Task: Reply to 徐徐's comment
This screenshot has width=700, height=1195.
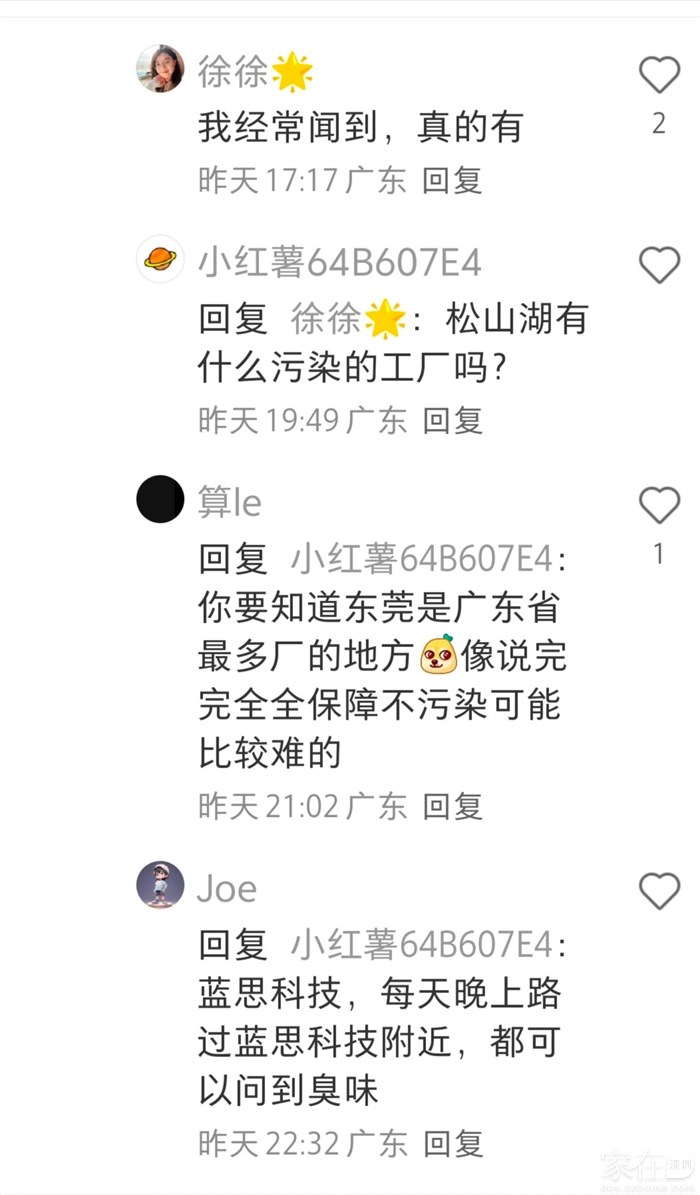Action: (x=452, y=180)
